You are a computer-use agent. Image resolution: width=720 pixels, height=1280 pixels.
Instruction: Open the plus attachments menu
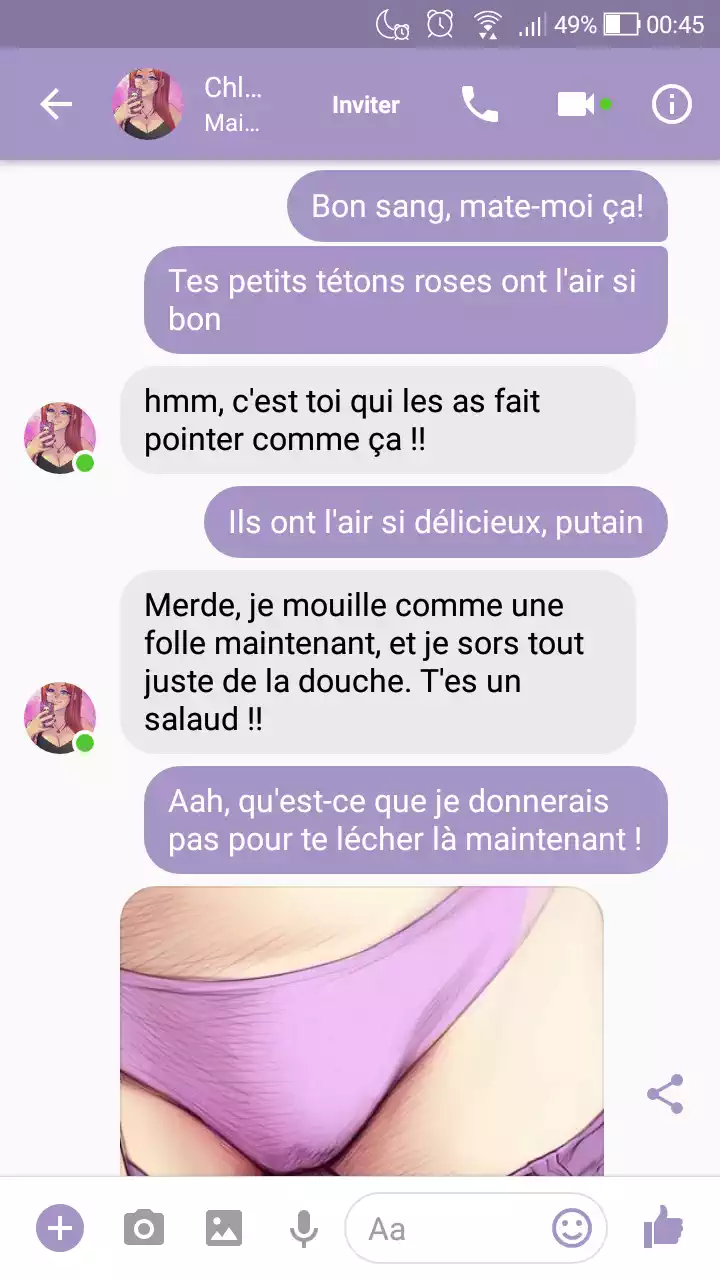60,1228
